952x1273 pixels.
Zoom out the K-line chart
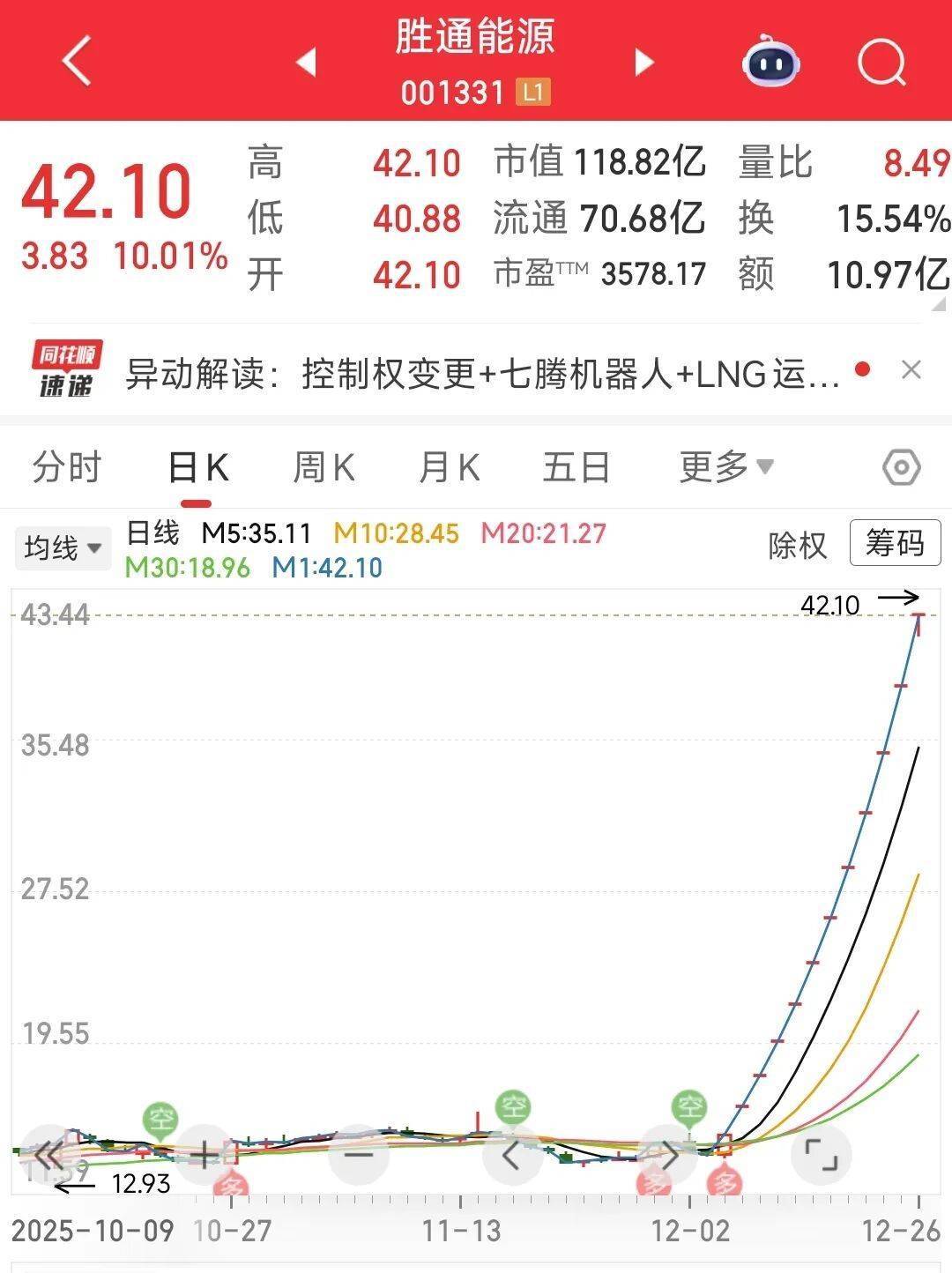coord(359,1154)
